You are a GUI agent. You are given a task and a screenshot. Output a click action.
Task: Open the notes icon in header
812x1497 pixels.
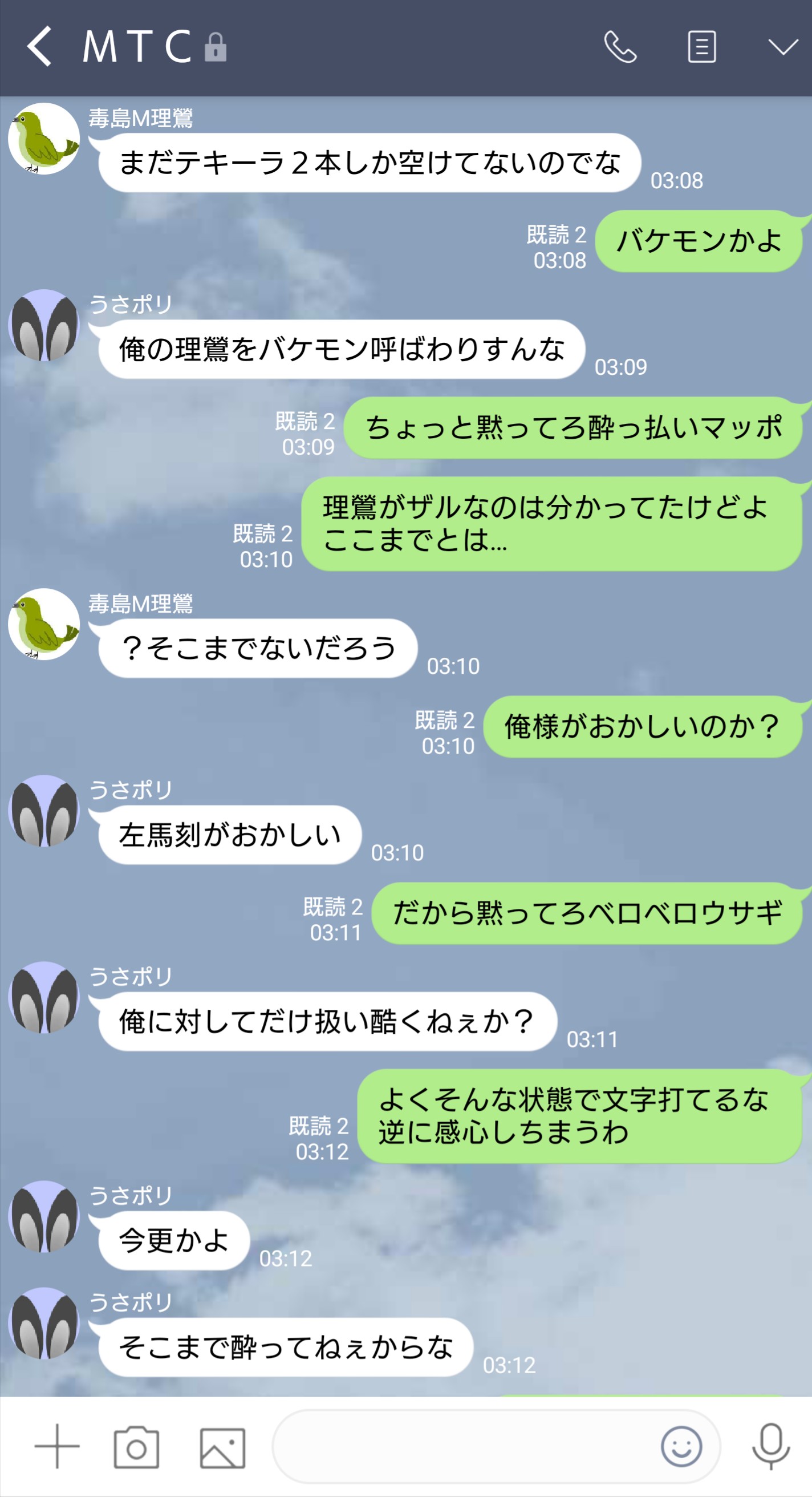[701, 46]
